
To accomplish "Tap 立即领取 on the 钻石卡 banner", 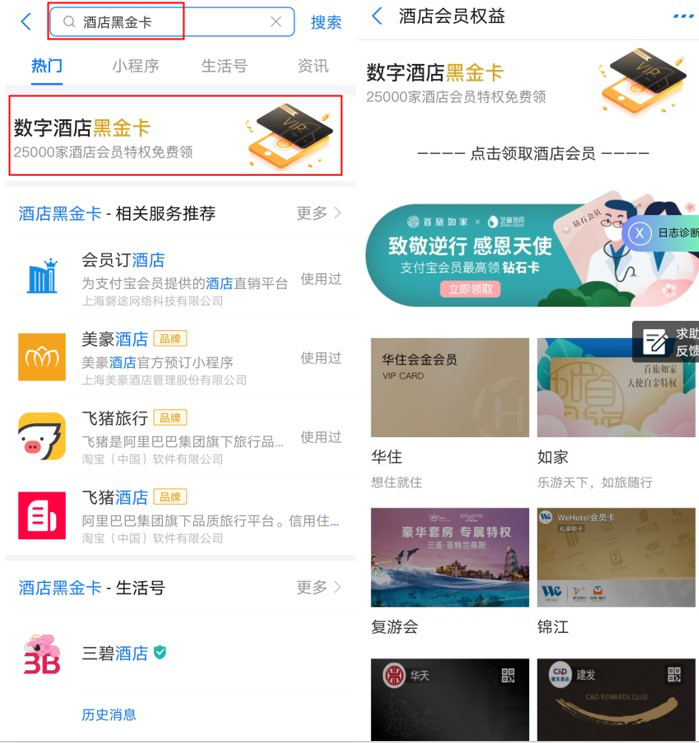I will pyautogui.click(x=469, y=289).
